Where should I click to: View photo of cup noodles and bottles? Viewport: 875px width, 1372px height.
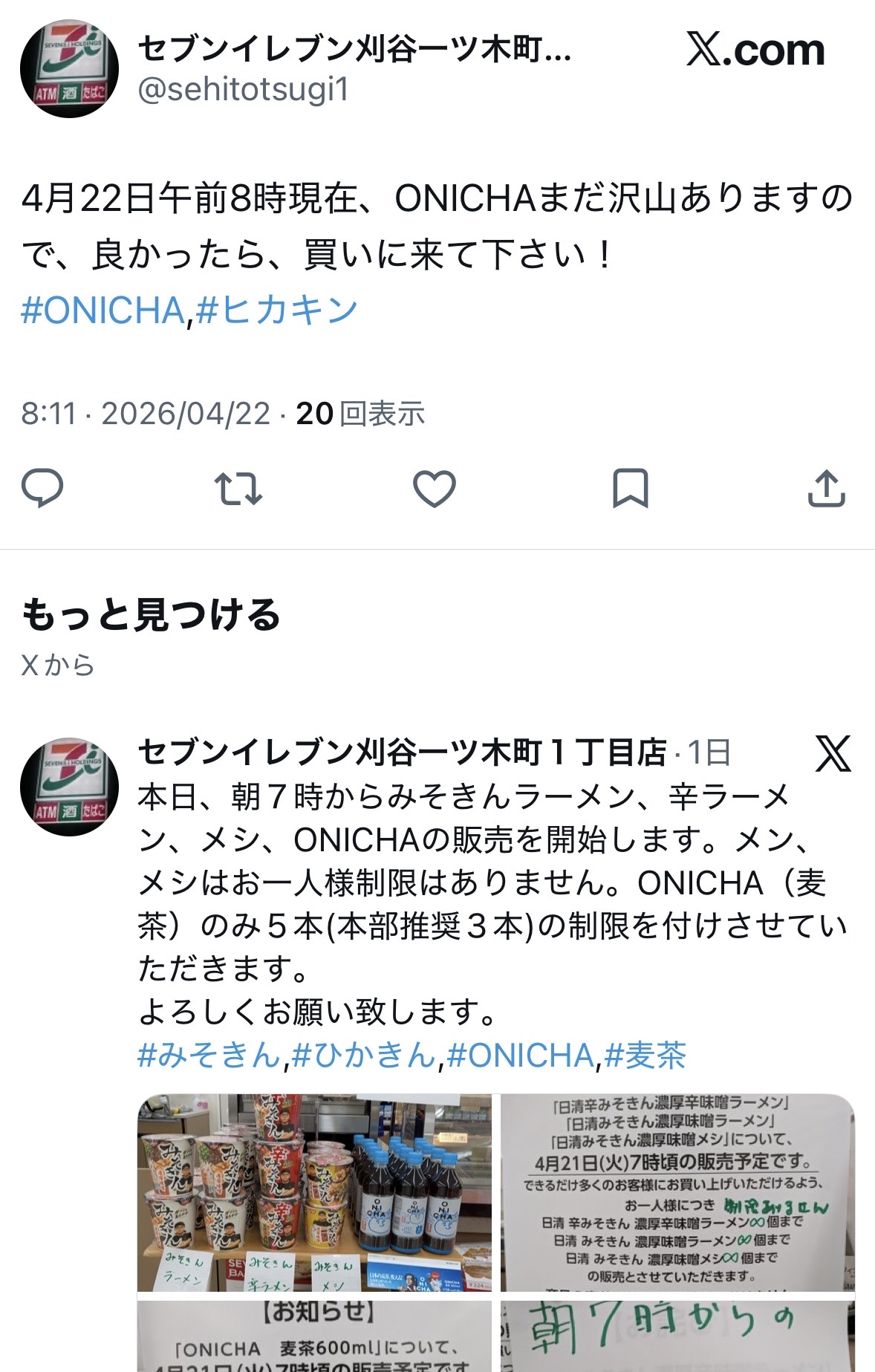314,1192
